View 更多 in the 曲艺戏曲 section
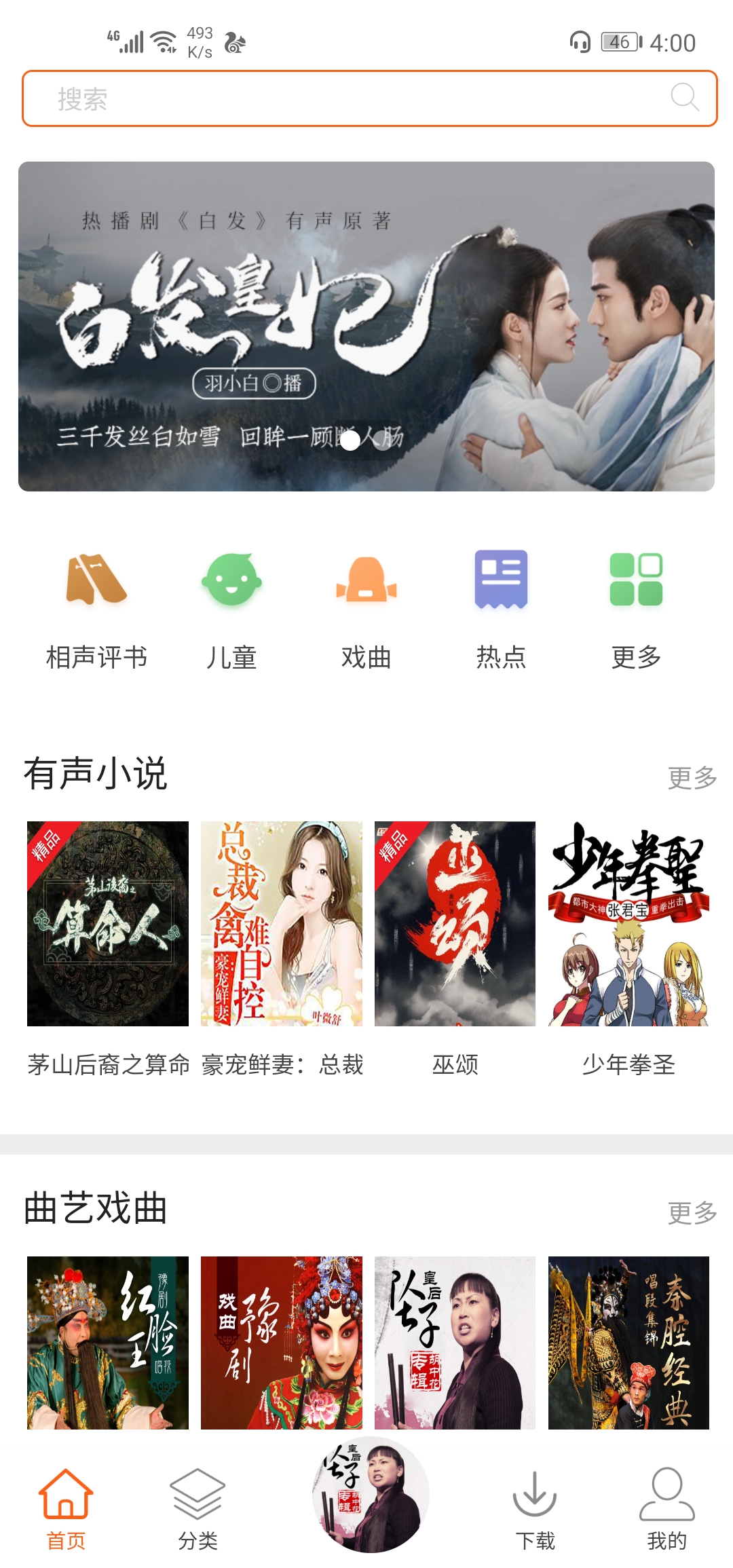 point(692,1212)
